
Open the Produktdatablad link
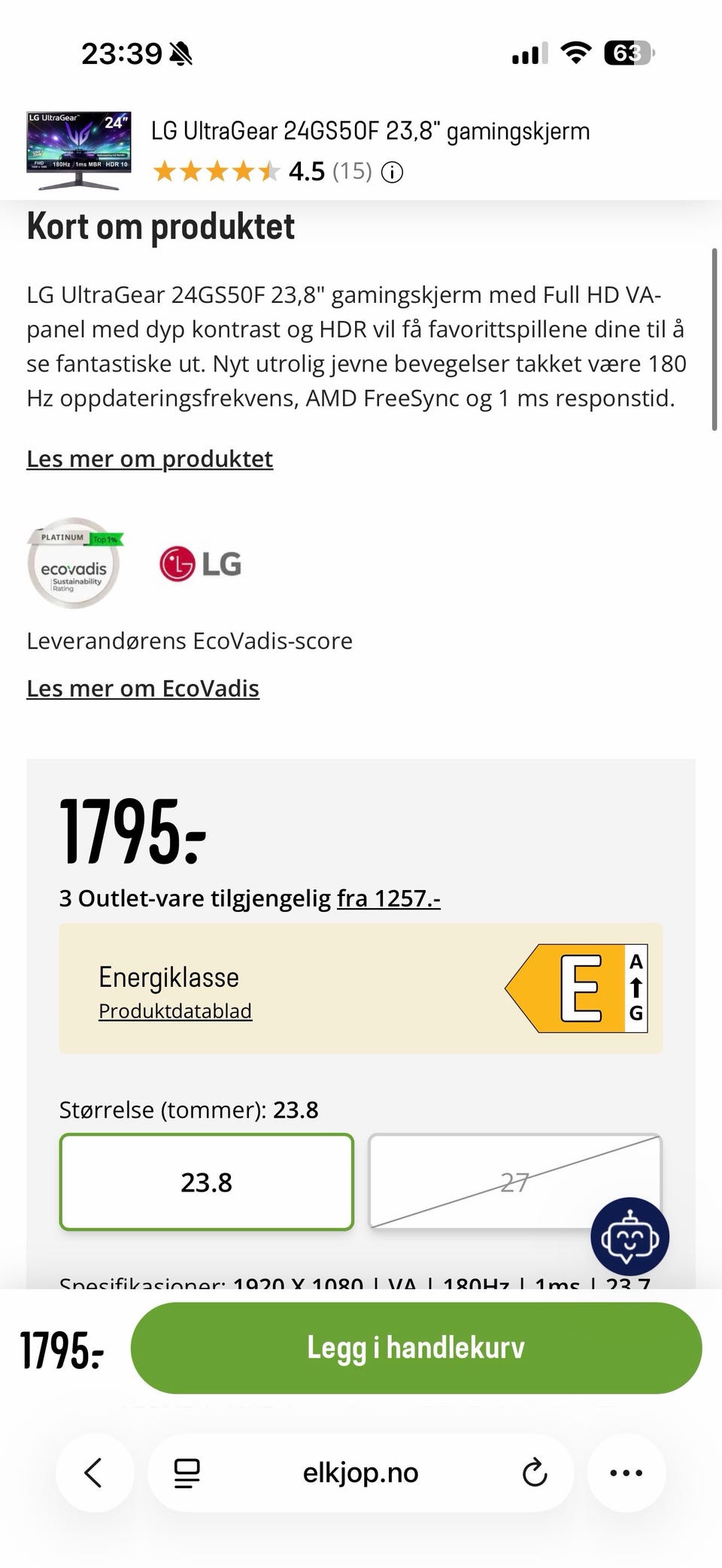coord(175,1011)
